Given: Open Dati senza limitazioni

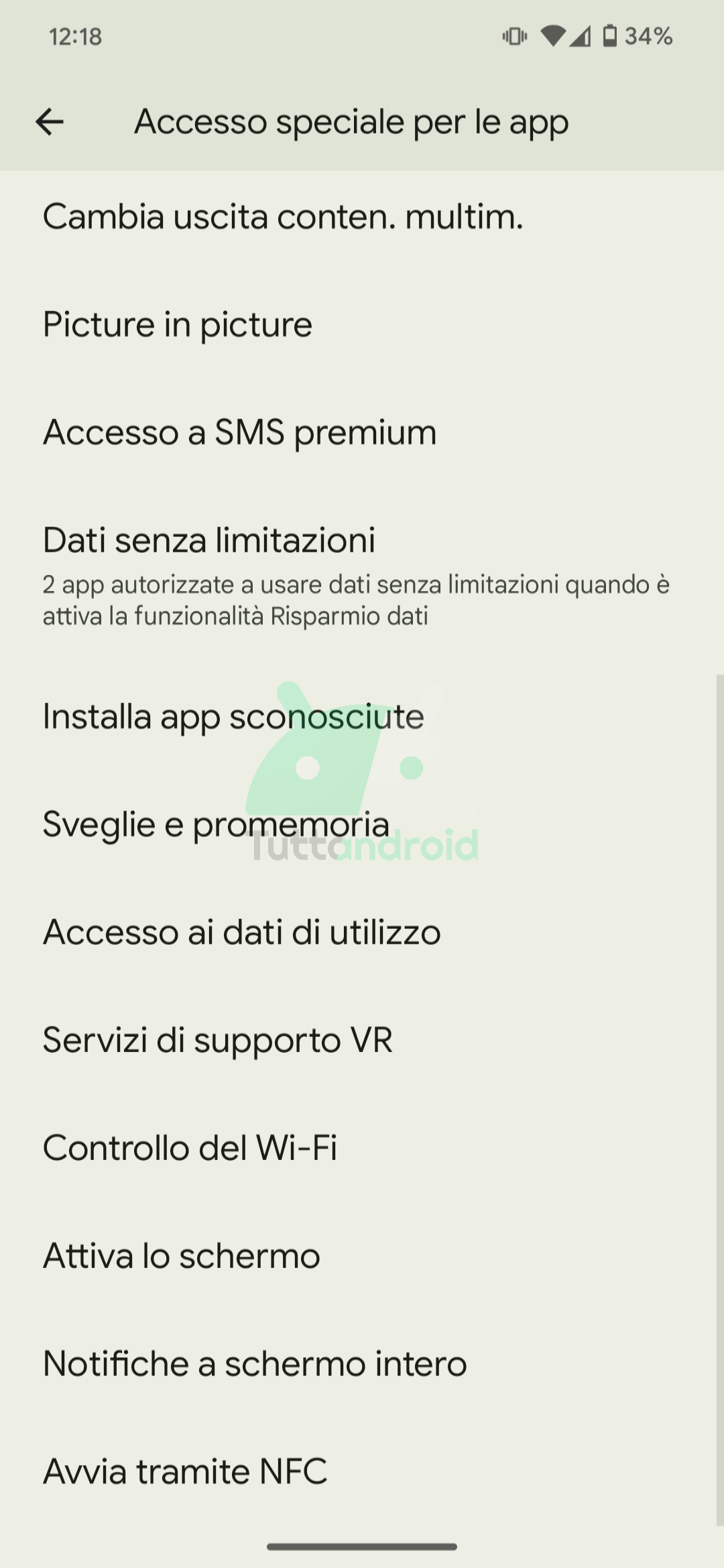Looking at the screenshot, I should coord(362,575).
